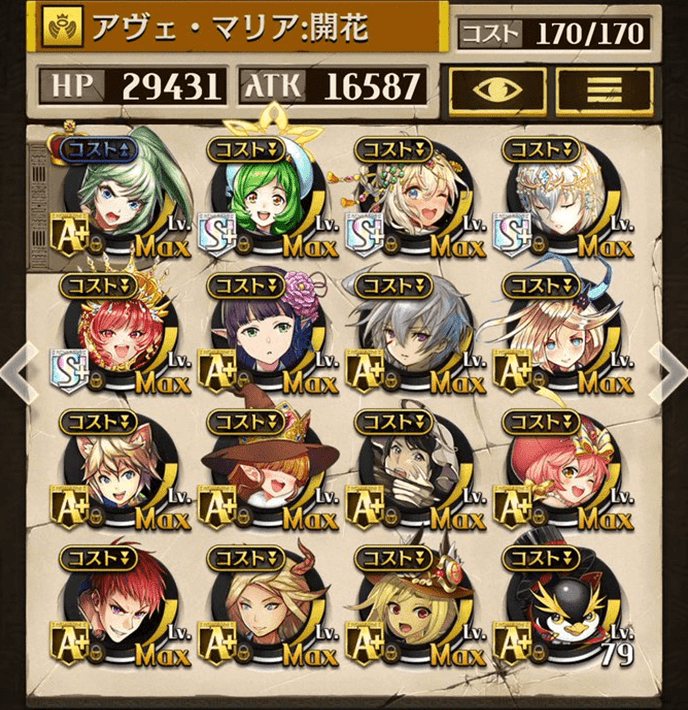688x710 pixels.
Task: Select the red spiky-haired male character
Action: coord(121,602)
